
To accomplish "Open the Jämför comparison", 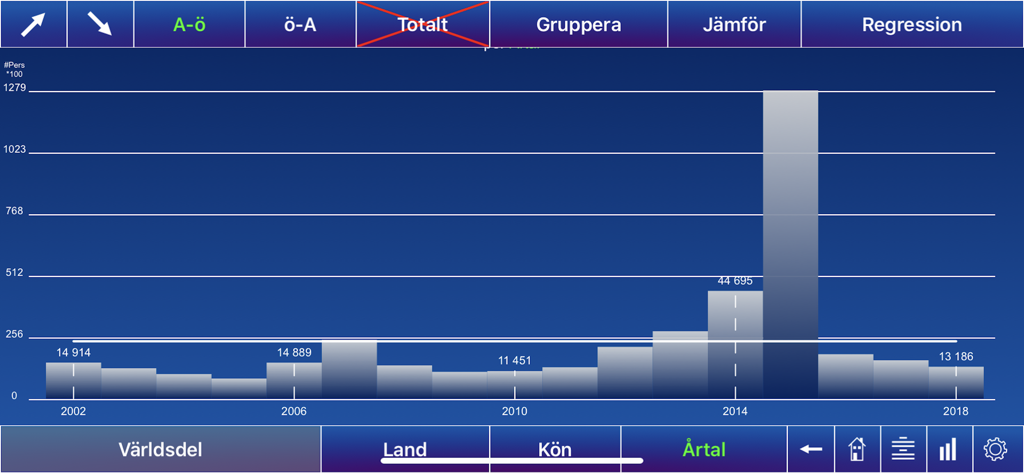I will (734, 24).
